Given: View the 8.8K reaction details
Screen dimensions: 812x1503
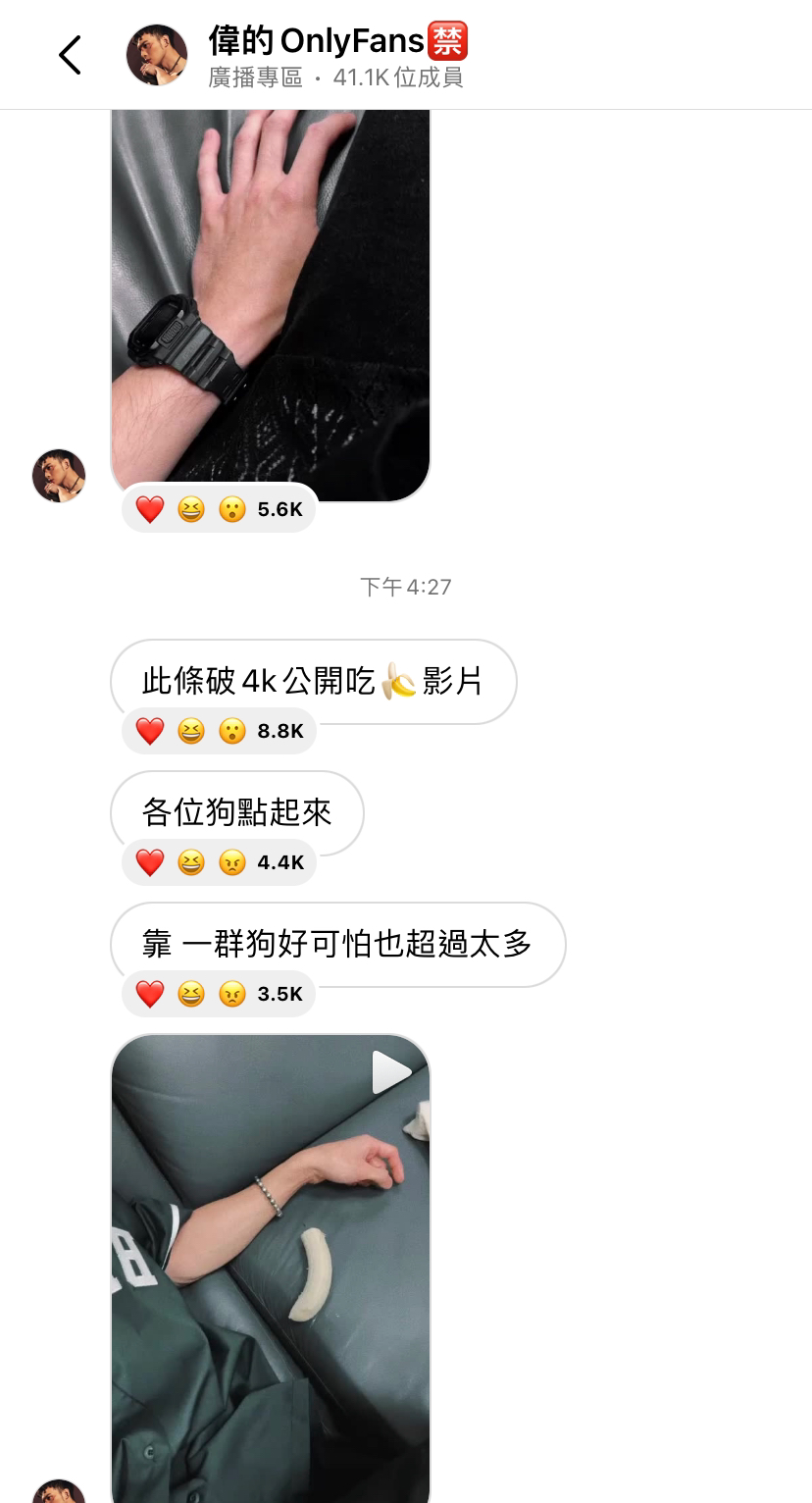Looking at the screenshot, I should click(282, 730).
